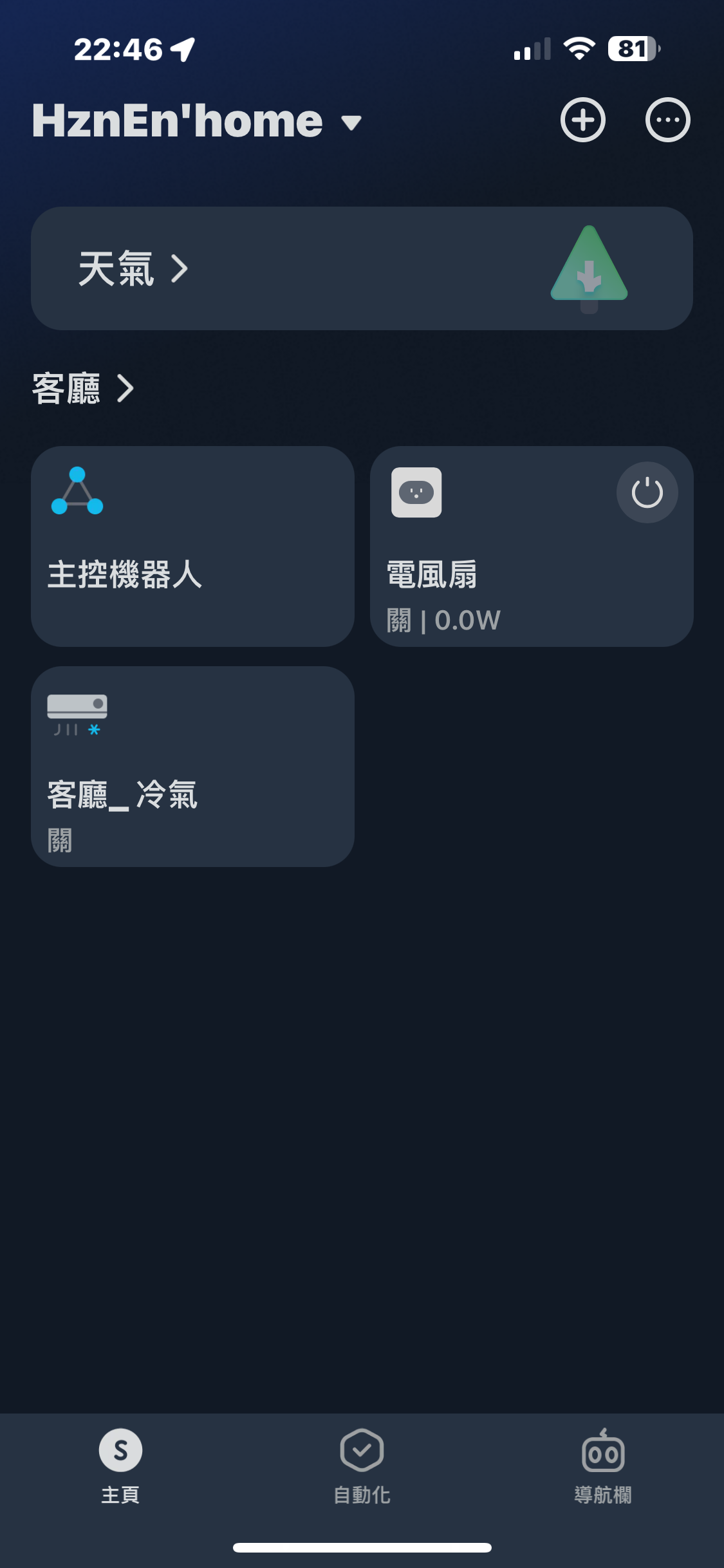Open the 電風扇 device card
This screenshot has width=724, height=1568.
coord(532,546)
